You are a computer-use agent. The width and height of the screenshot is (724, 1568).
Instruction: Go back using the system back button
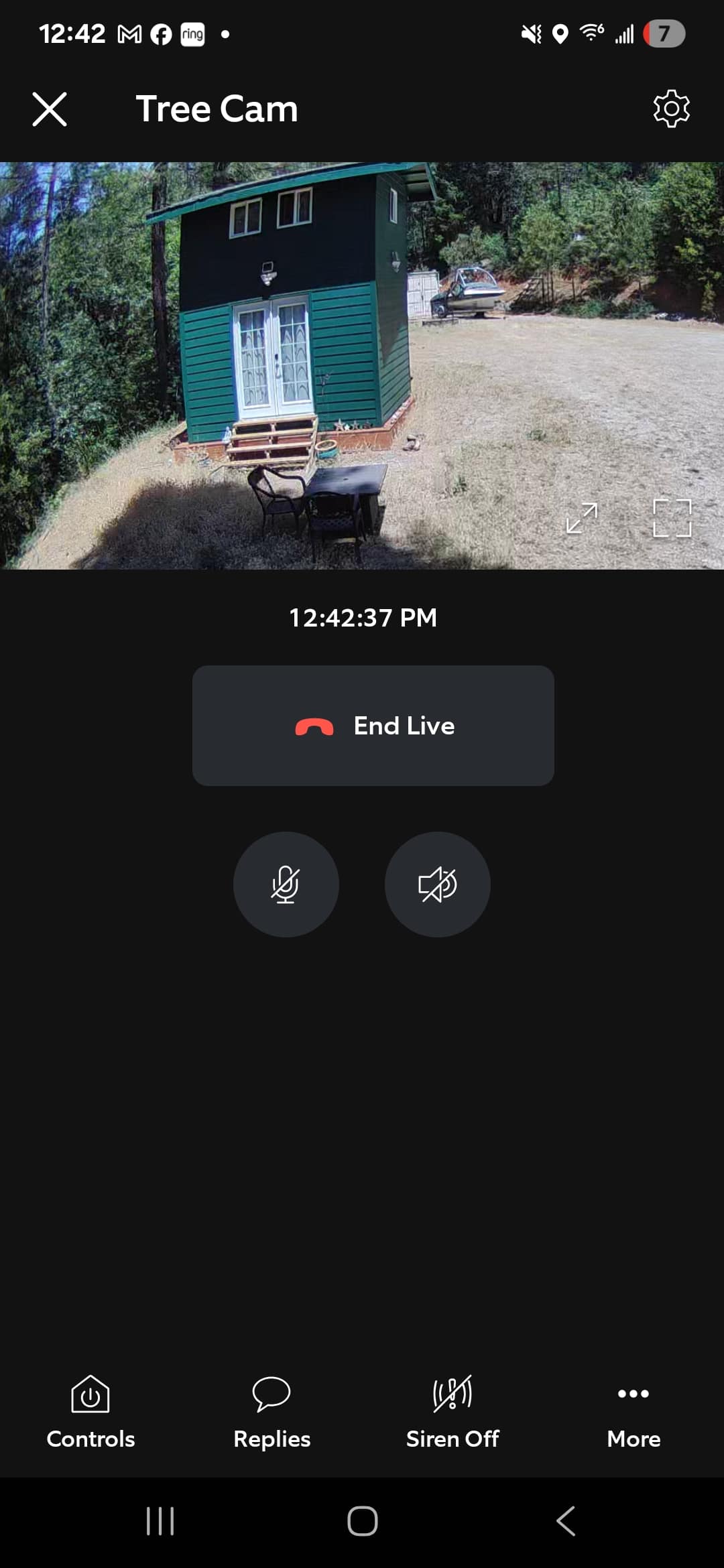coord(565,1521)
